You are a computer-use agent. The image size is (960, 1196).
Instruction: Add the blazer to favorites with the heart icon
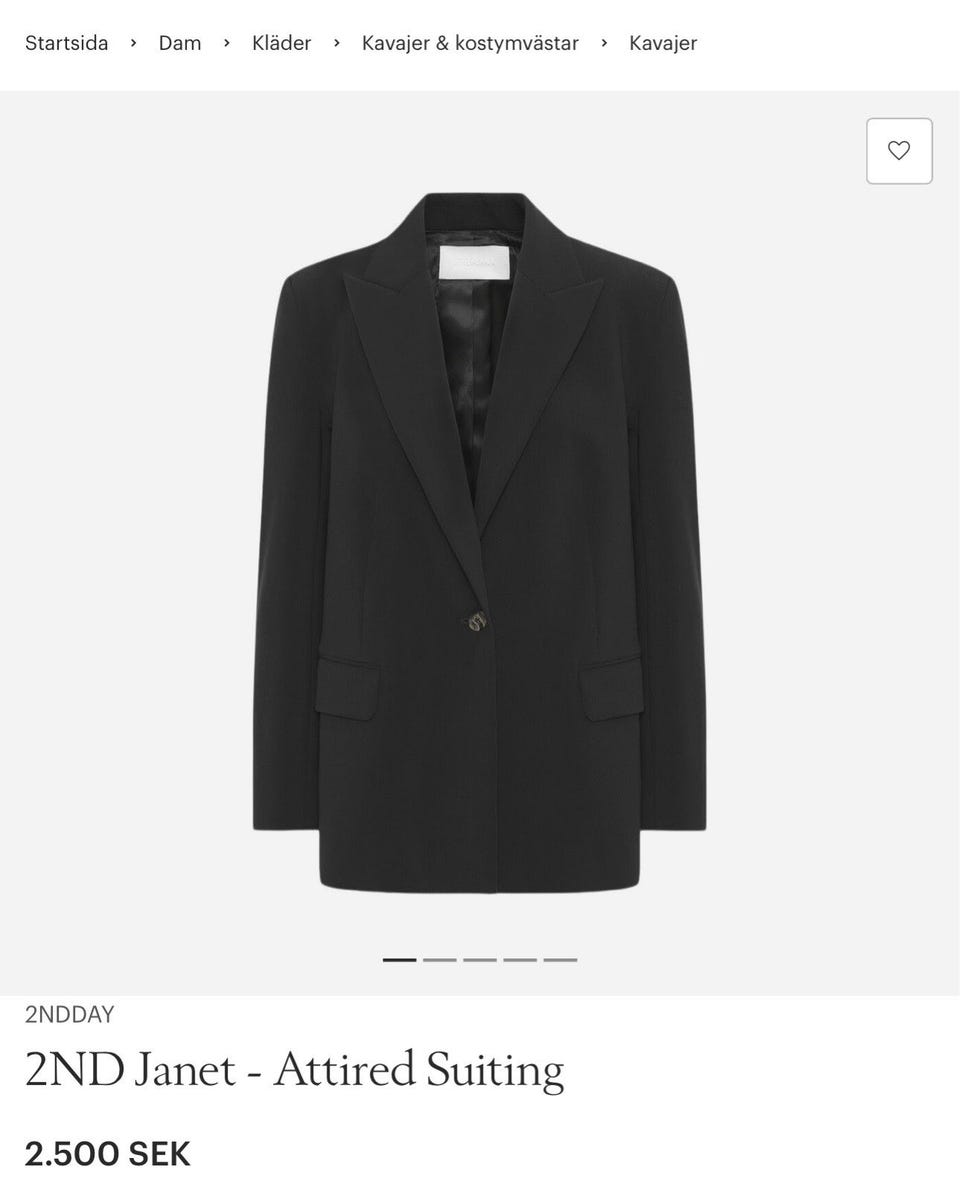click(899, 151)
